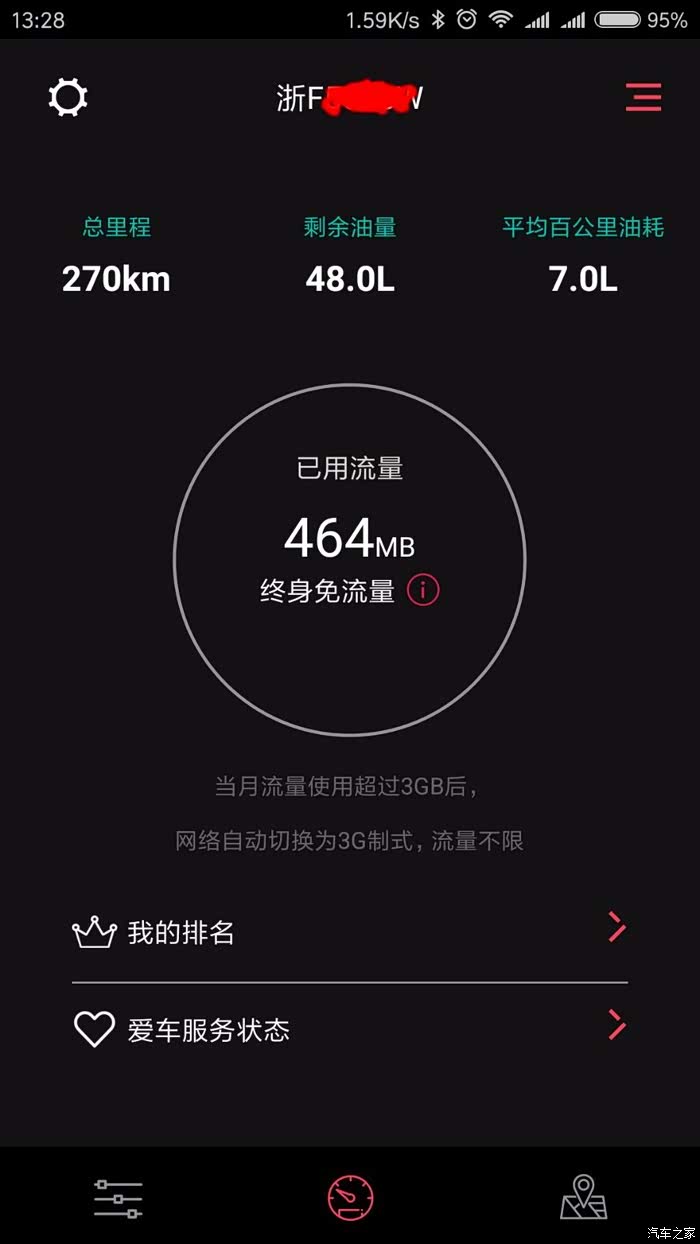700x1244 pixels.
Task: Open 爱车服务状态 row
Action: pos(349,1028)
